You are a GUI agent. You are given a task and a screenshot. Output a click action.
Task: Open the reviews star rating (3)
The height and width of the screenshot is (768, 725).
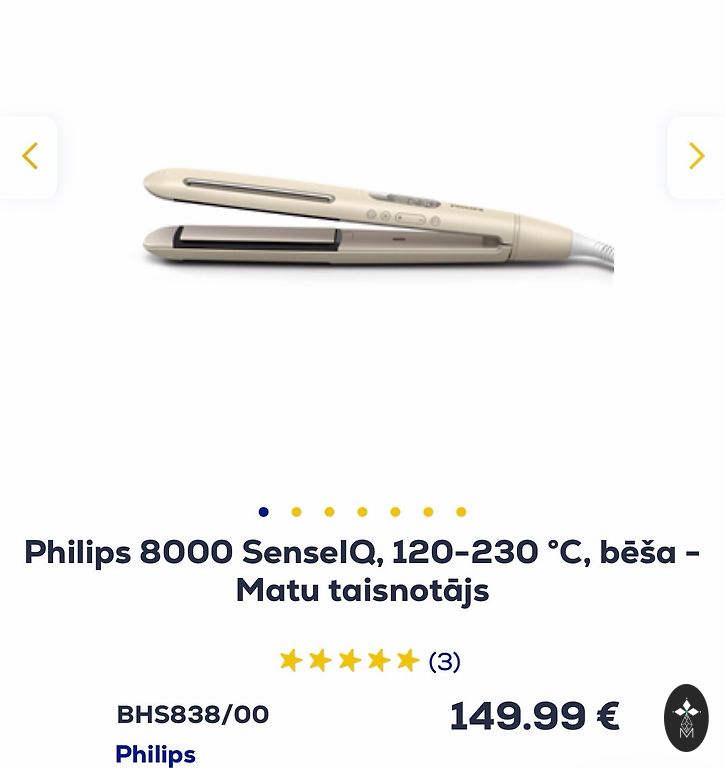coord(369,661)
